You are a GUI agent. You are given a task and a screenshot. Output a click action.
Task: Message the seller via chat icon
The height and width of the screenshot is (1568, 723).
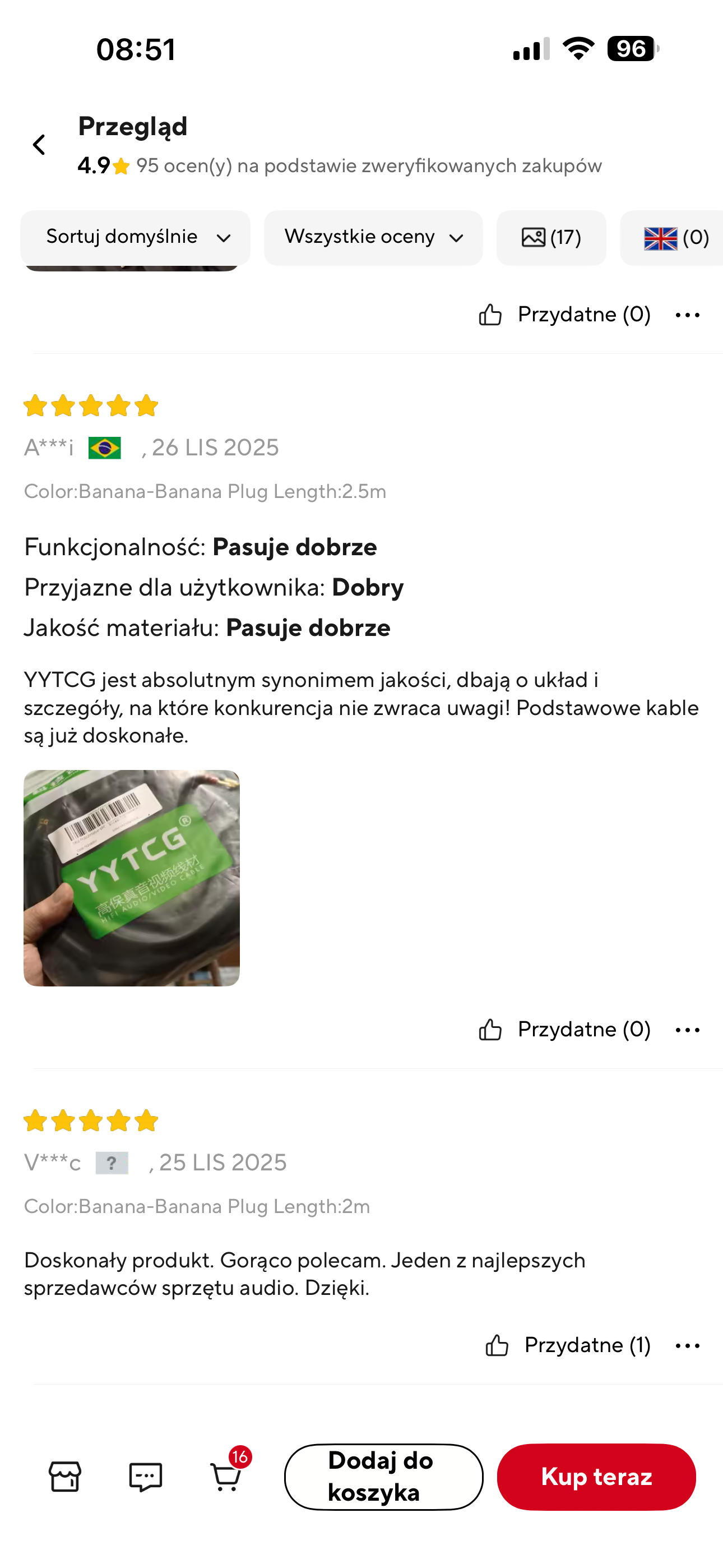pos(146,1477)
